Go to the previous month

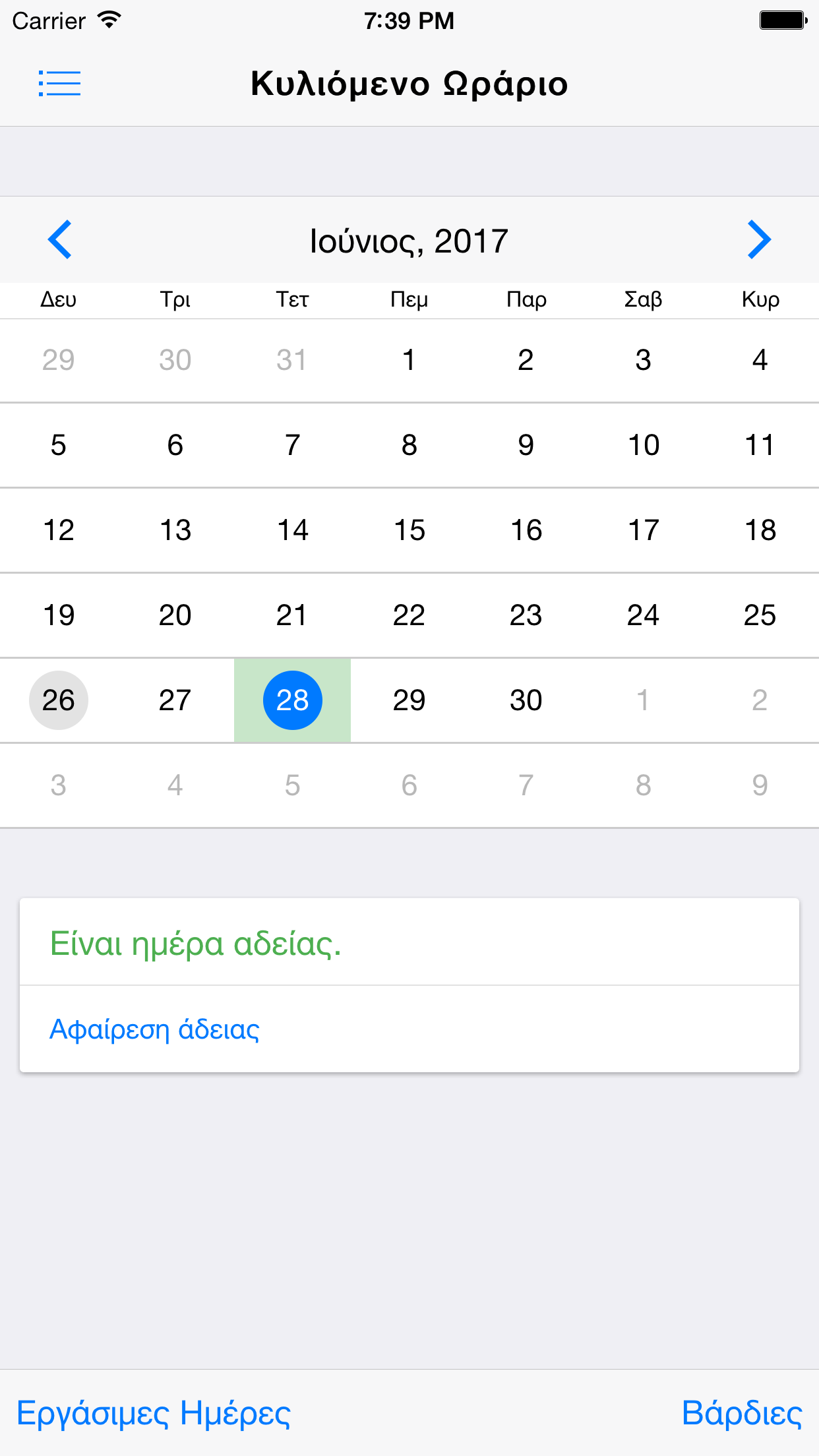(60, 239)
